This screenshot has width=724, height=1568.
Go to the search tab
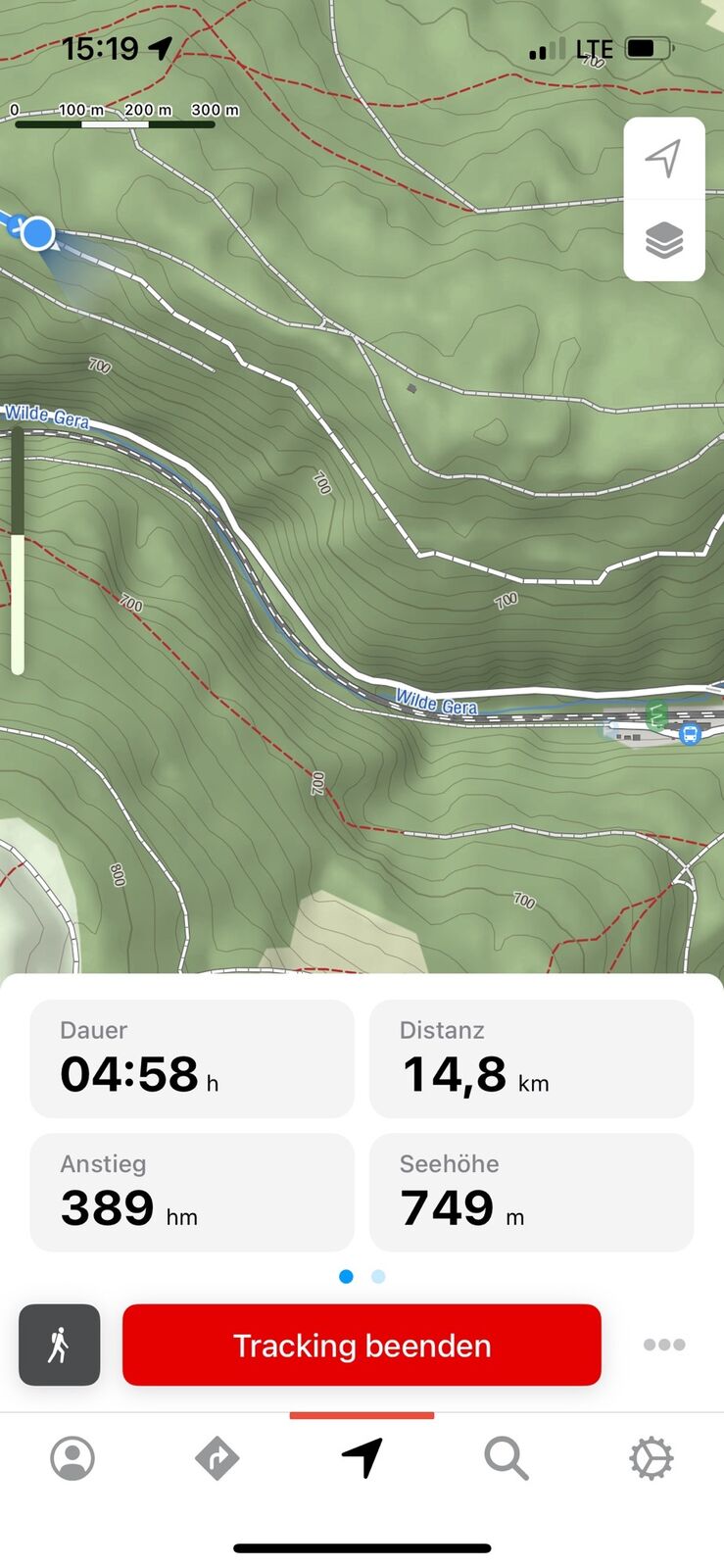coord(507,1458)
